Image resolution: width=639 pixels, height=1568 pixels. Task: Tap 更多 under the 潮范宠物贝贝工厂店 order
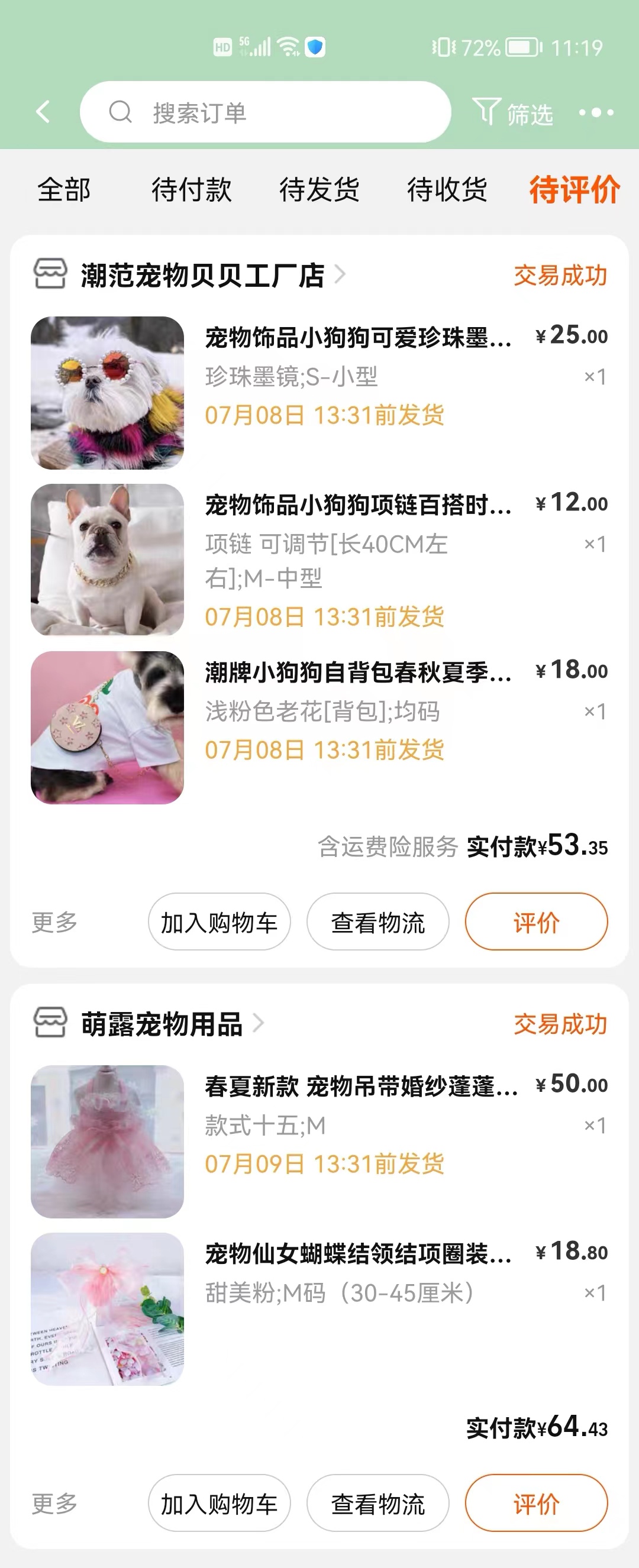coord(55,922)
